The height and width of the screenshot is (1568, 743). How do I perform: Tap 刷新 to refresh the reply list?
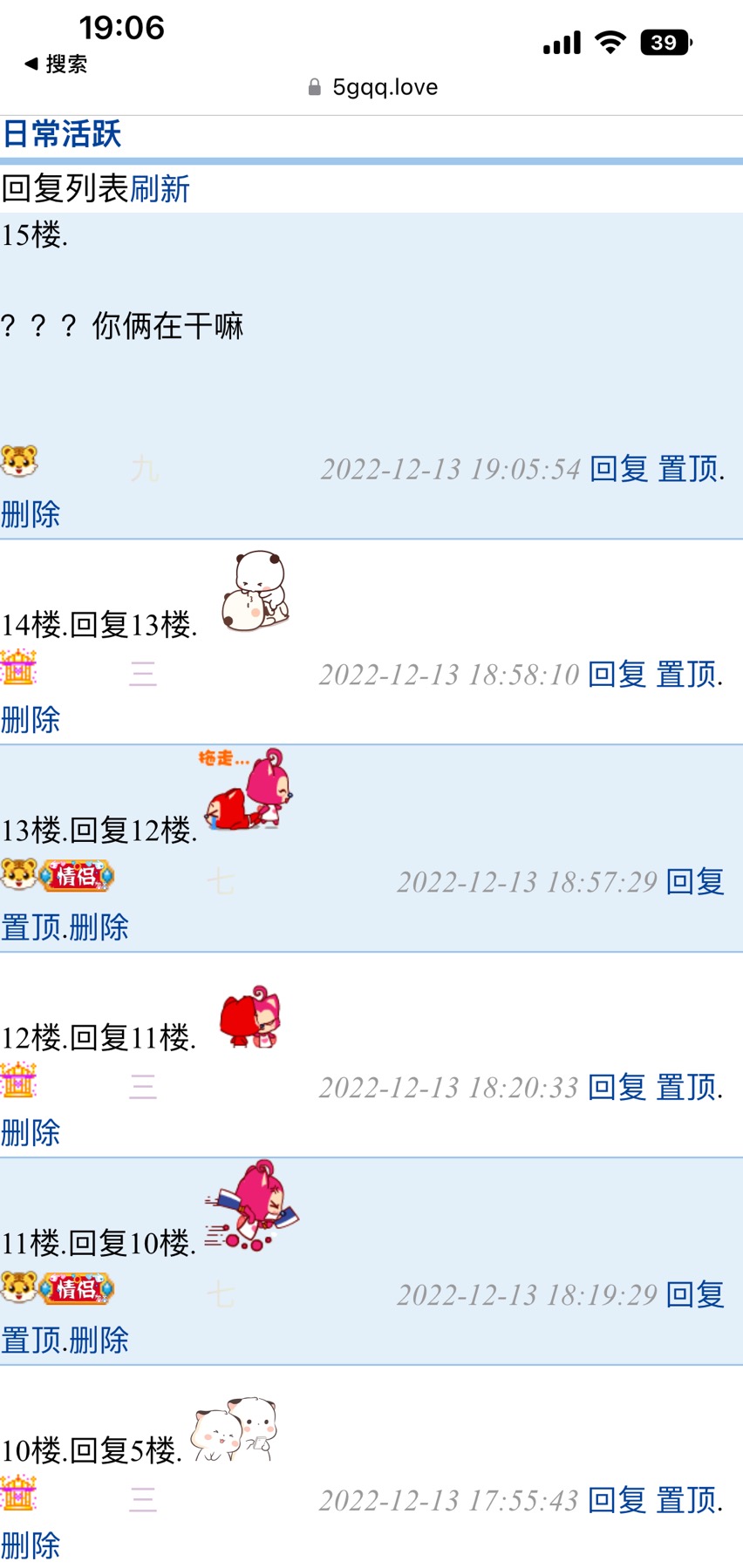click(160, 189)
